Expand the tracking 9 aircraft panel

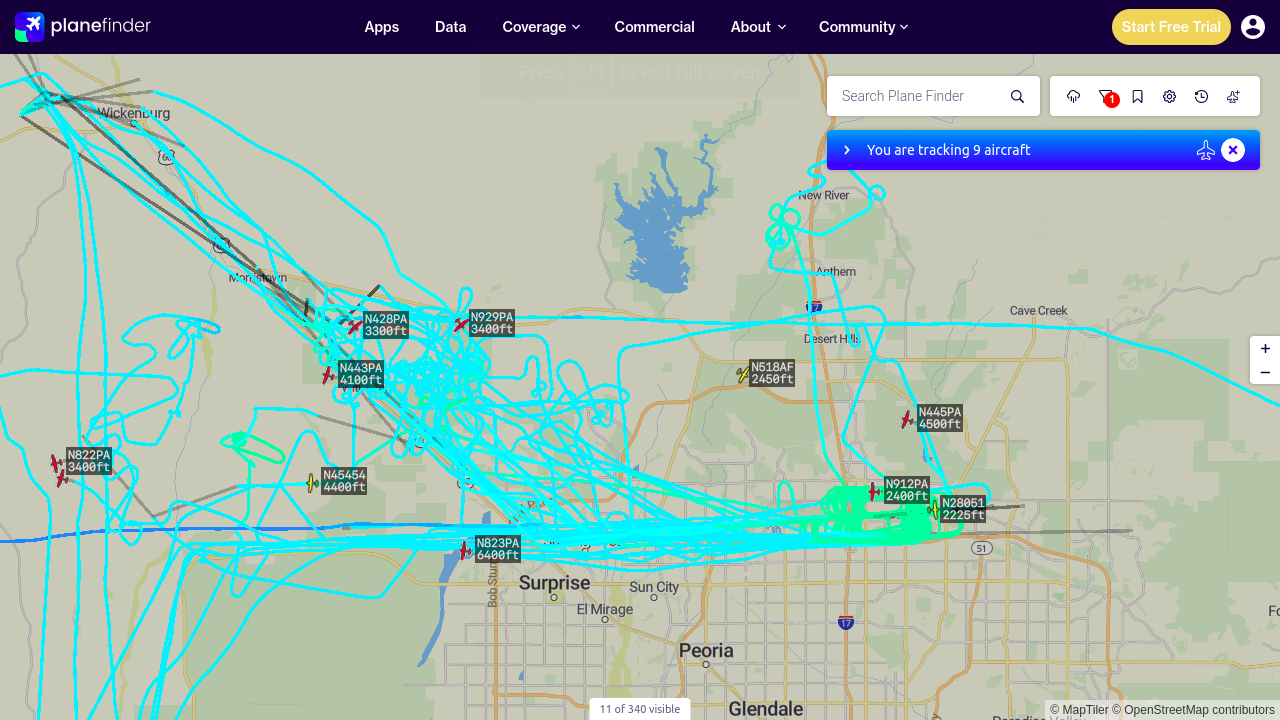pos(847,150)
